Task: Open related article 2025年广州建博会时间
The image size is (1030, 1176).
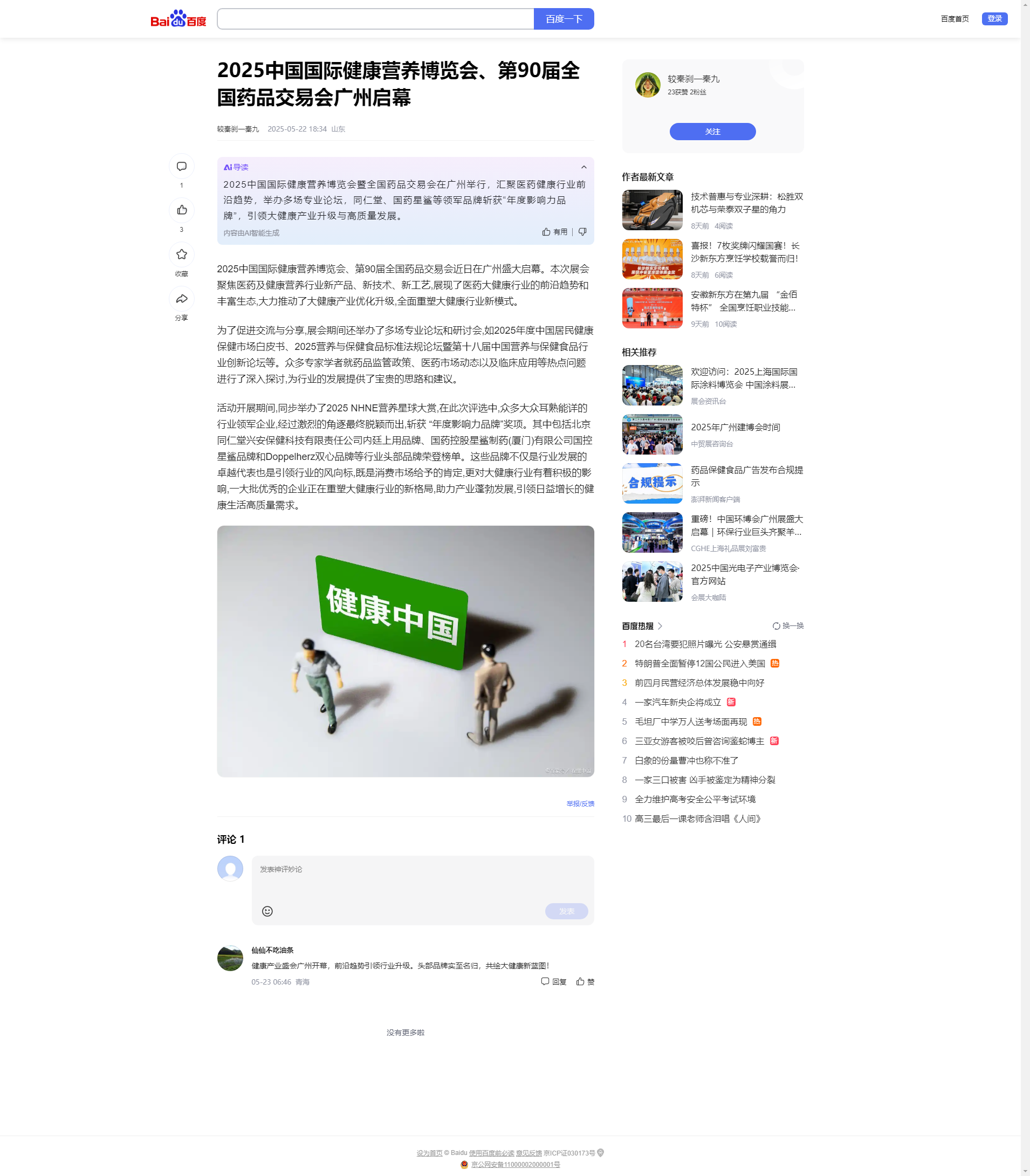Action: pyautogui.click(x=735, y=427)
